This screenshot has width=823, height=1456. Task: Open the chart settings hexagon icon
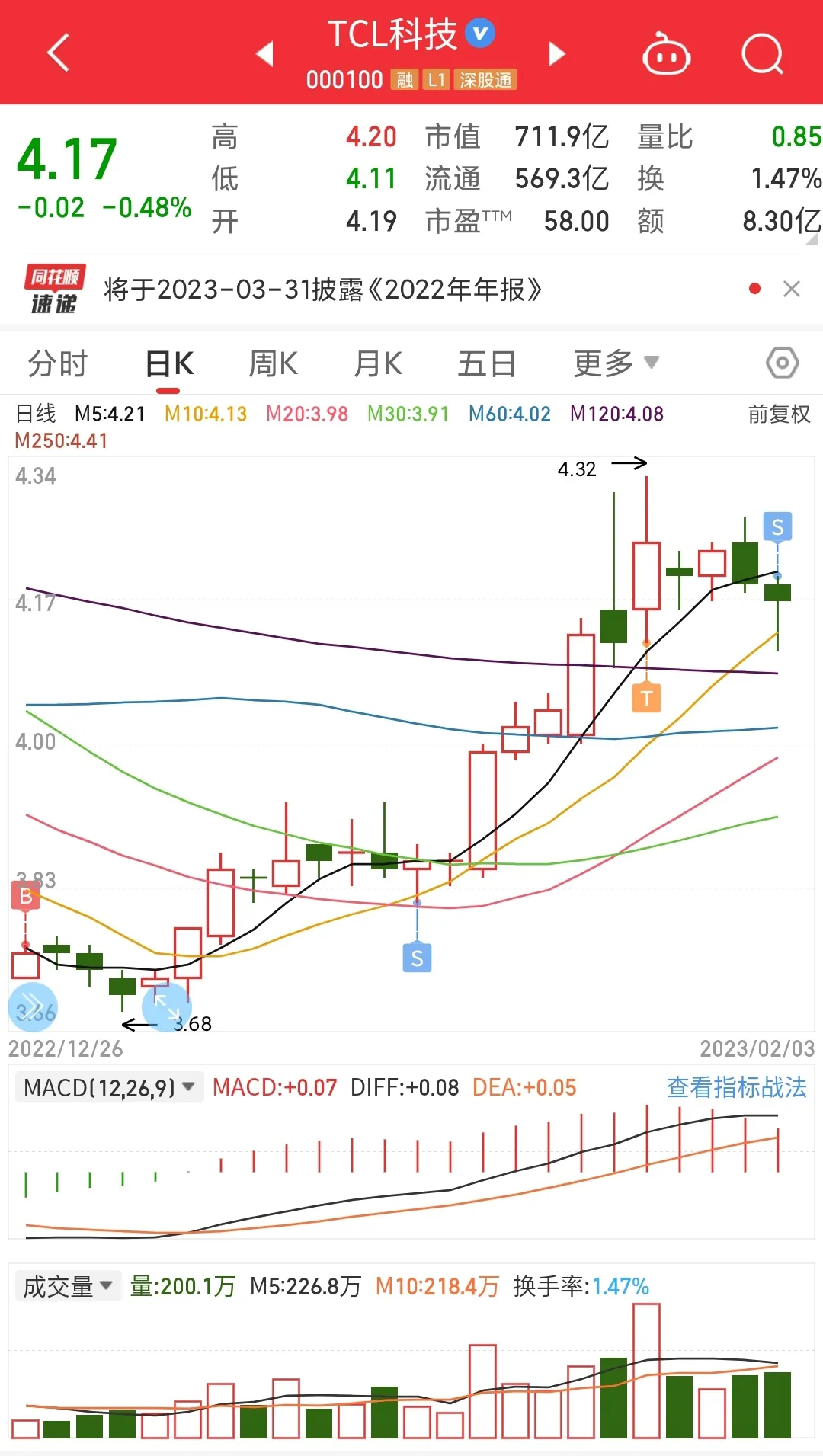coord(782,363)
